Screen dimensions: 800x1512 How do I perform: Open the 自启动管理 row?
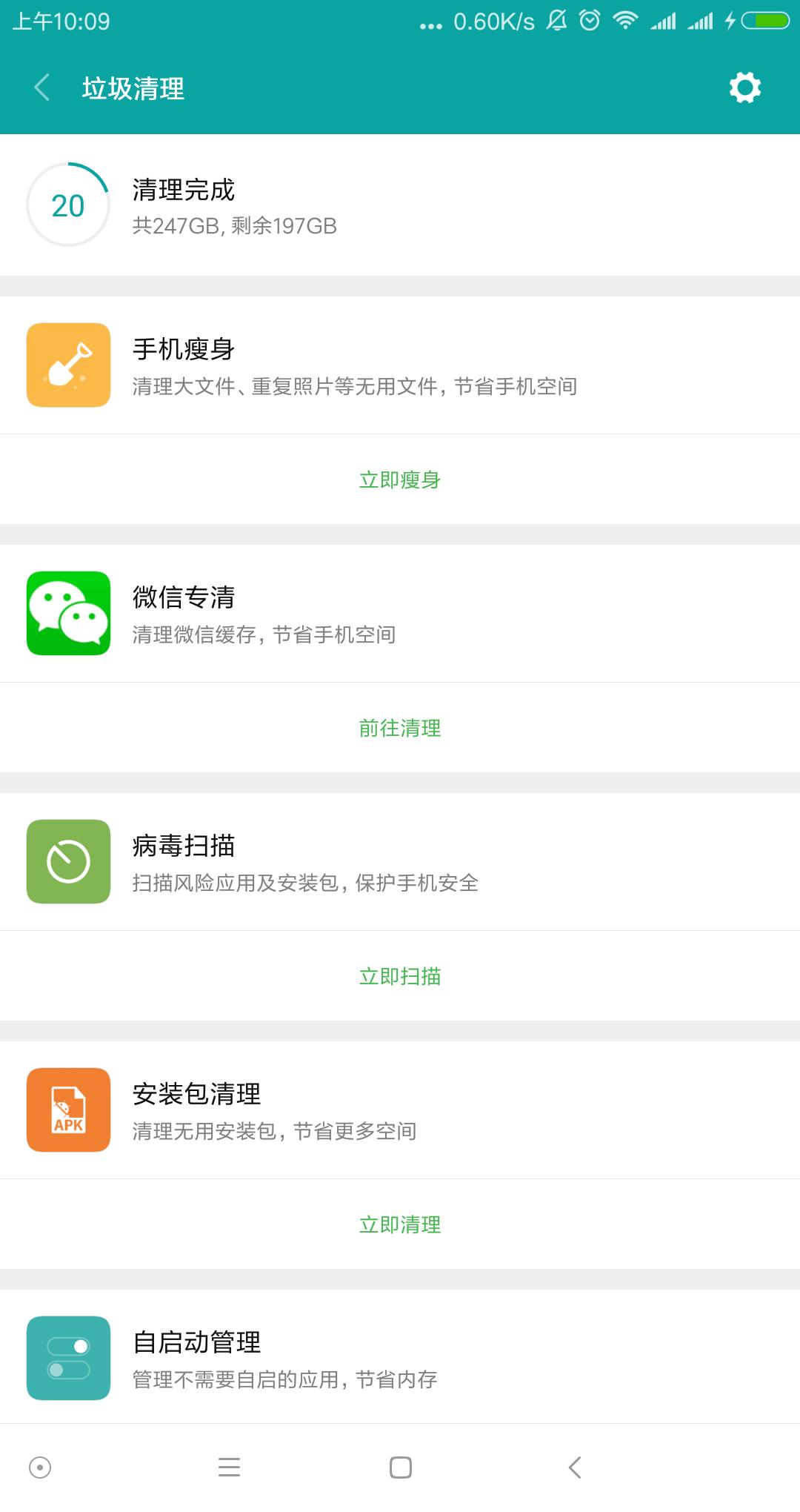point(400,1358)
